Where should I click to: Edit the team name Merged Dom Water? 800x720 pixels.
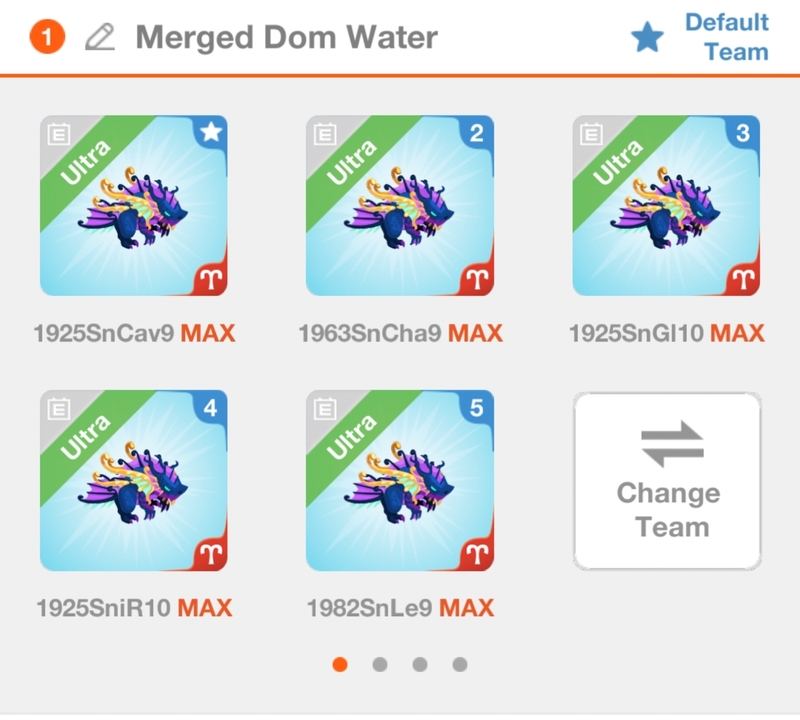(100, 38)
